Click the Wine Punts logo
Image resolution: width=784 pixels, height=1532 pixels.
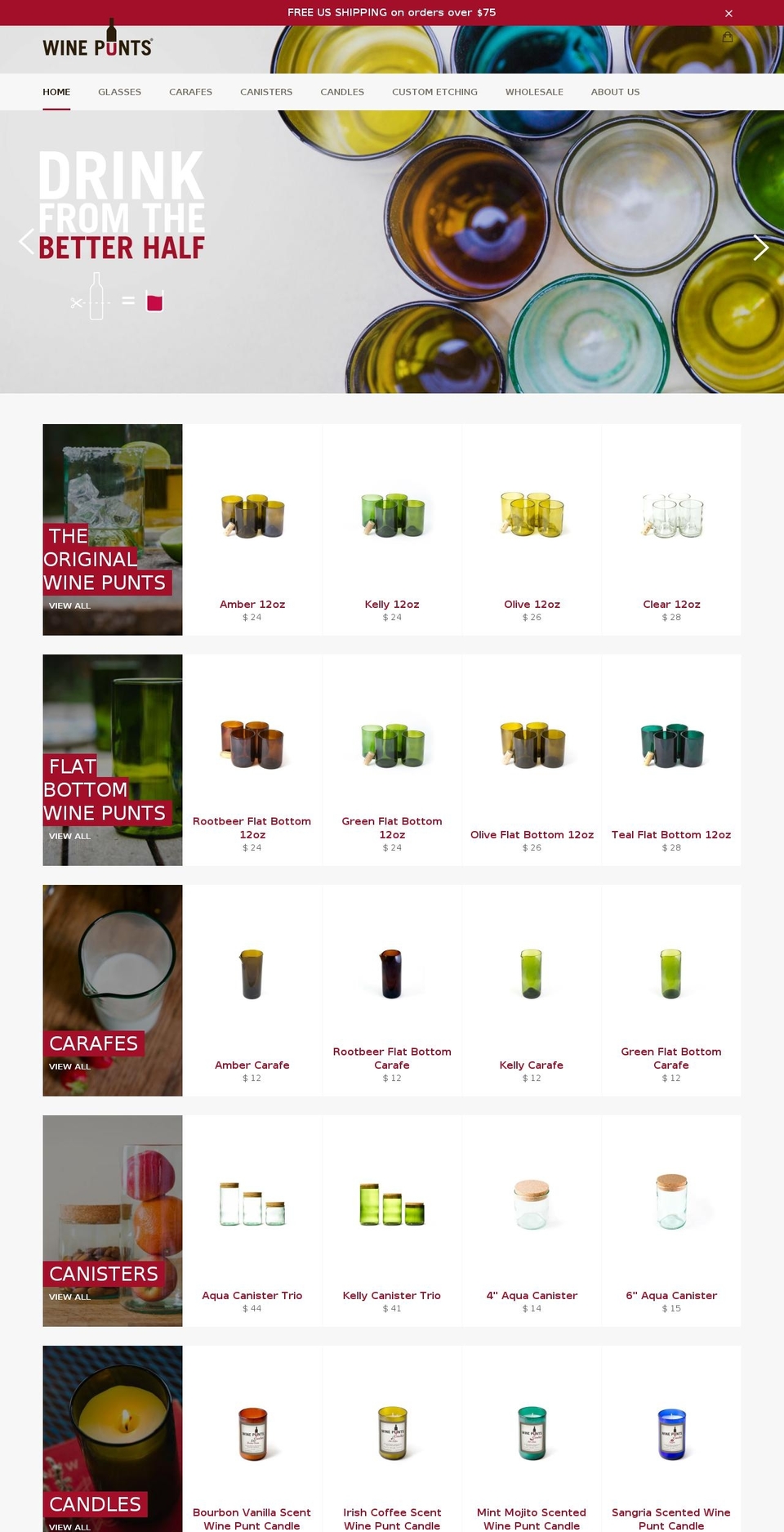(96, 45)
